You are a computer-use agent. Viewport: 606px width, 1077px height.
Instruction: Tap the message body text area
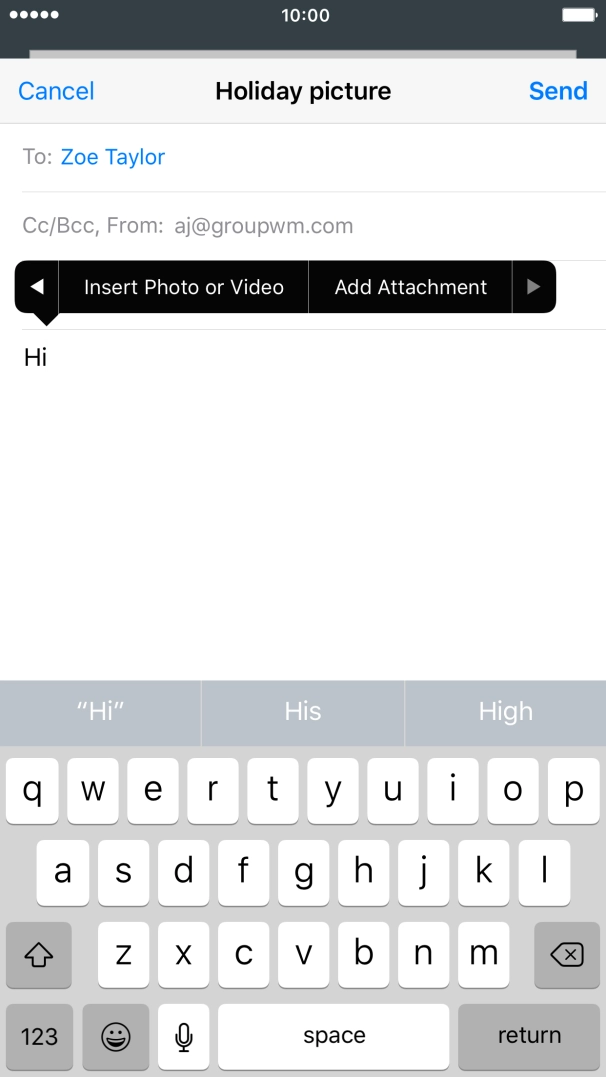pos(303,505)
